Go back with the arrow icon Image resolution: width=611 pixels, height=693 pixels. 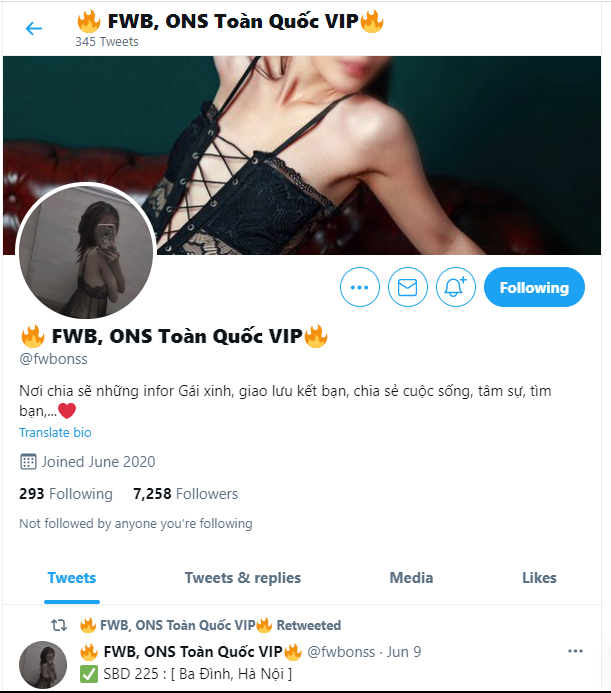[x=34, y=28]
